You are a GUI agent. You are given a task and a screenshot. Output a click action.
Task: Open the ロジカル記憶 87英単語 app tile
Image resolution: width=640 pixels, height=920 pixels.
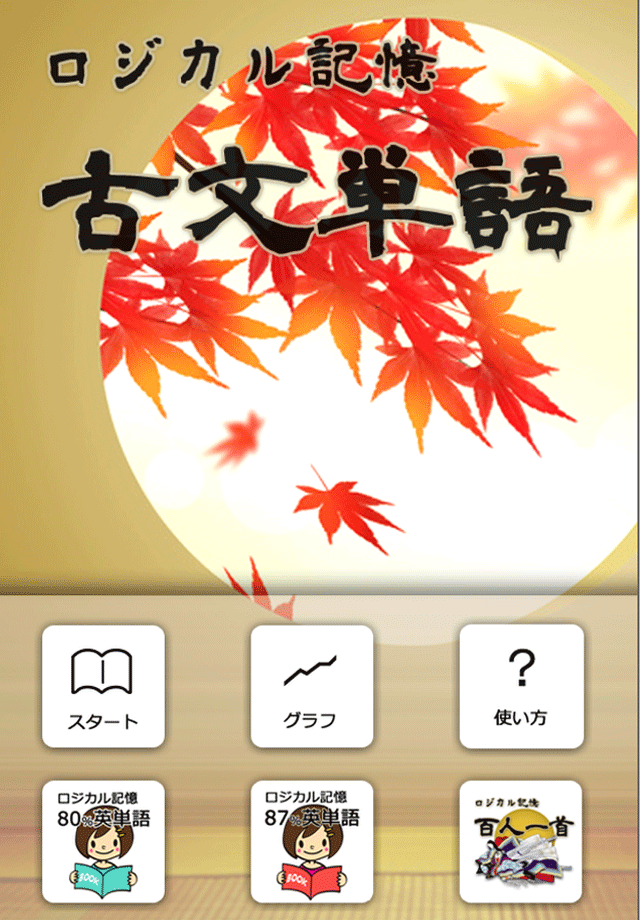click(x=311, y=841)
